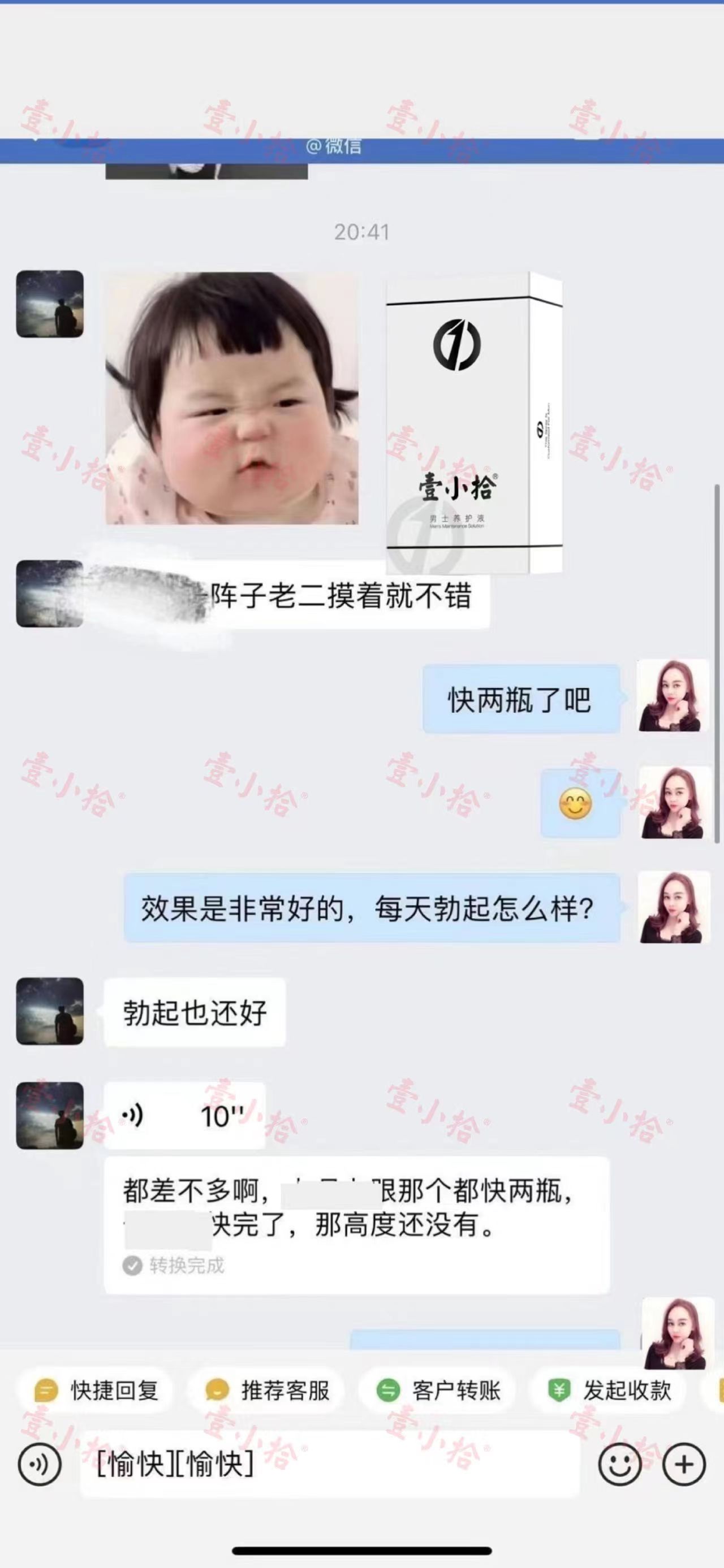
Task: View the baby sticker image
Action: tap(232, 398)
